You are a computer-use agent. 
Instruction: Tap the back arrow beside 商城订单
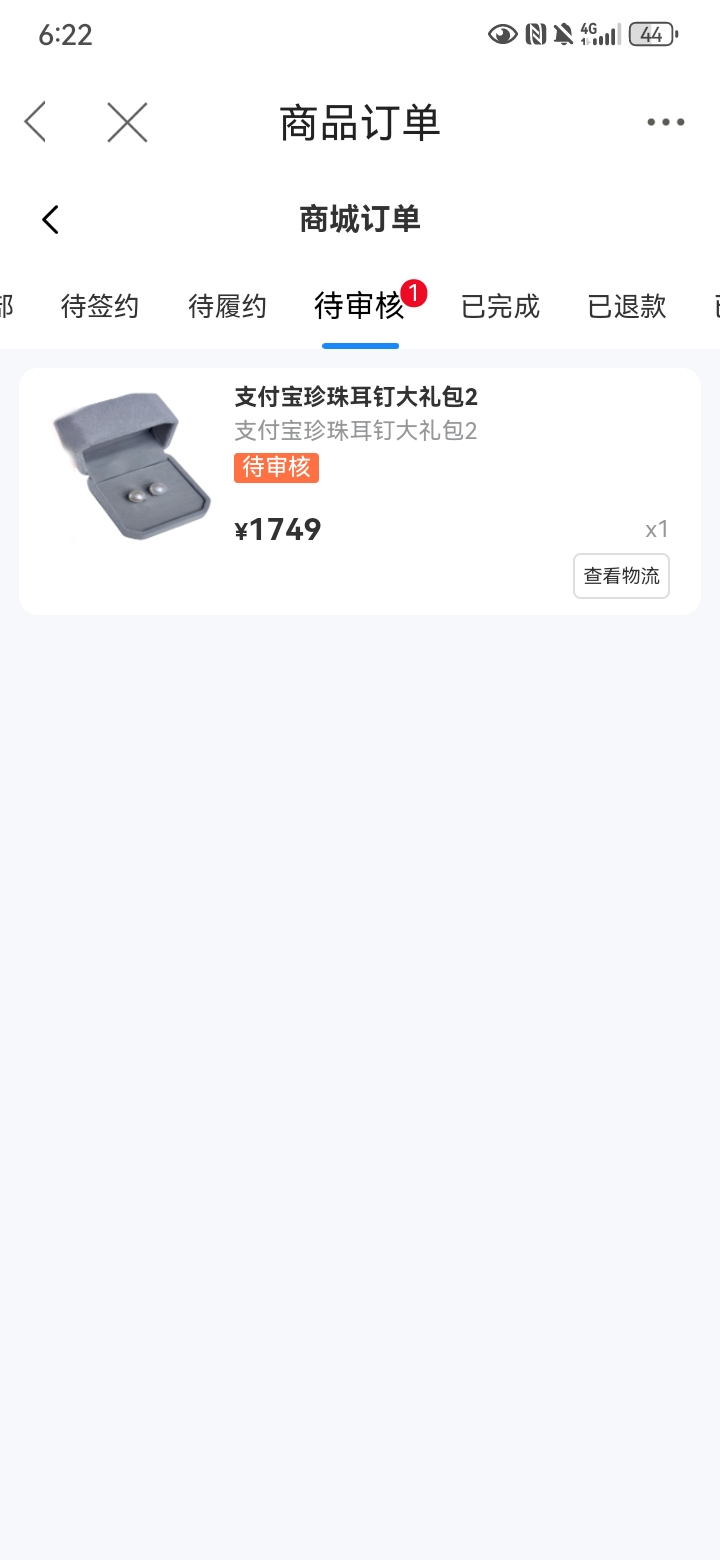(50, 219)
